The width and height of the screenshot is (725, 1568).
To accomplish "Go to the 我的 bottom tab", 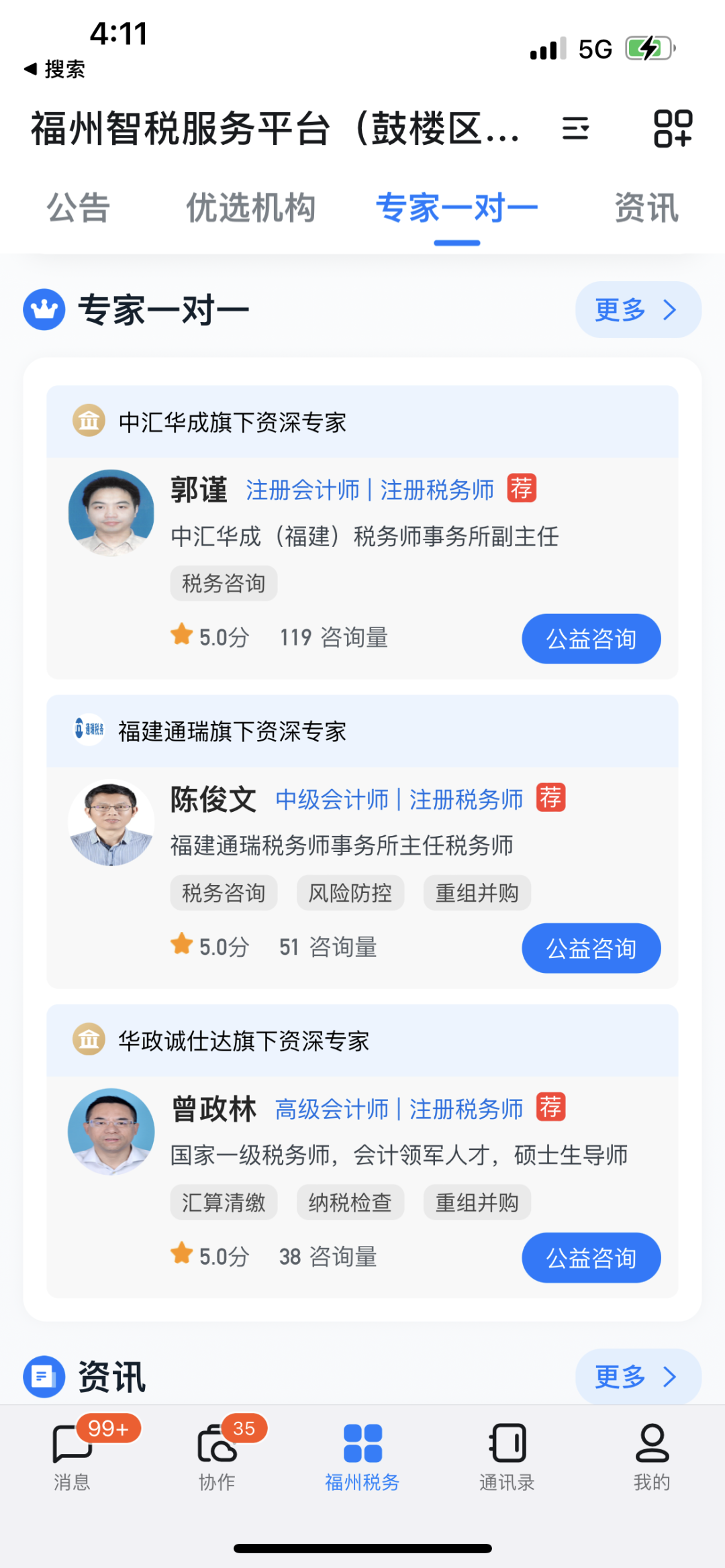I will pos(652,1457).
